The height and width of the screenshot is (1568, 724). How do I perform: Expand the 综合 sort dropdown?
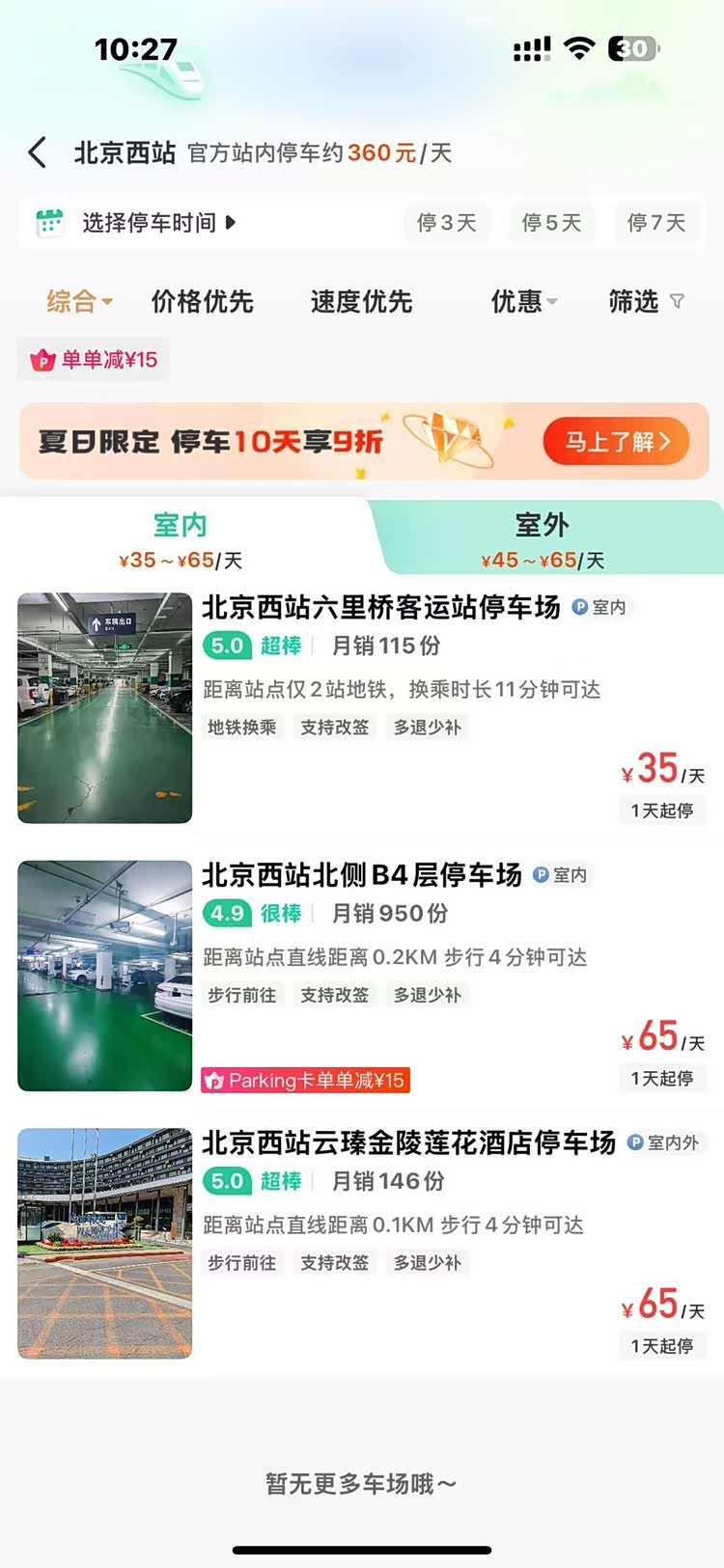[x=79, y=301]
